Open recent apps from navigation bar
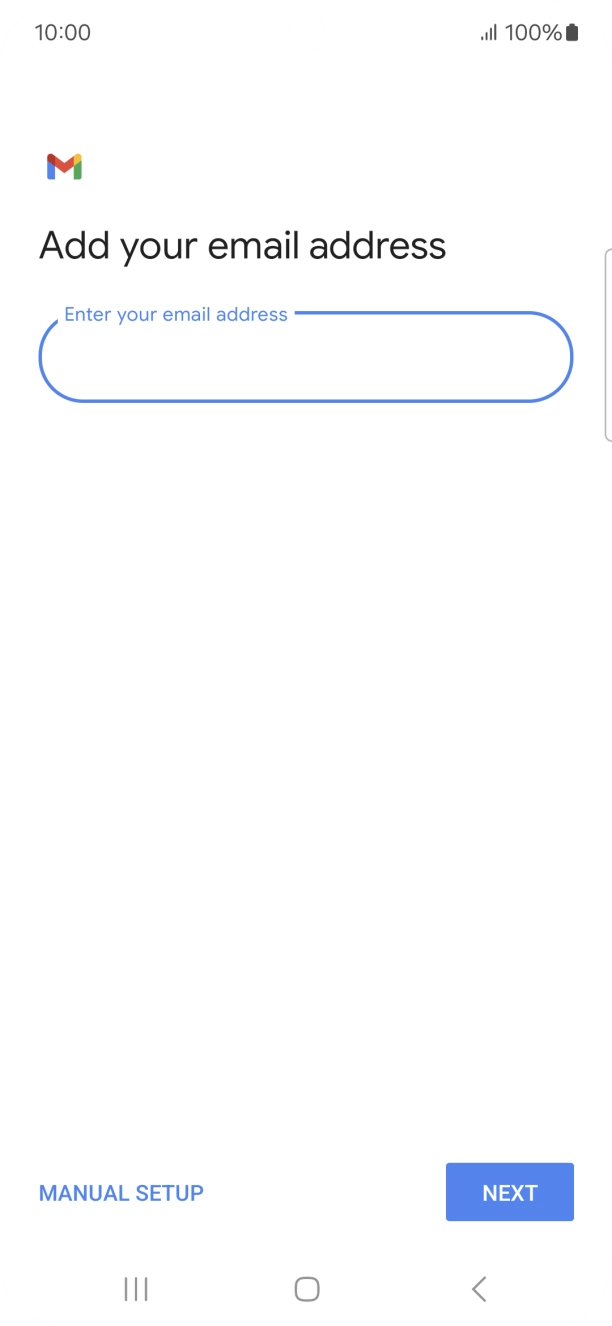The width and height of the screenshot is (612, 1326). pyautogui.click(x=136, y=1289)
